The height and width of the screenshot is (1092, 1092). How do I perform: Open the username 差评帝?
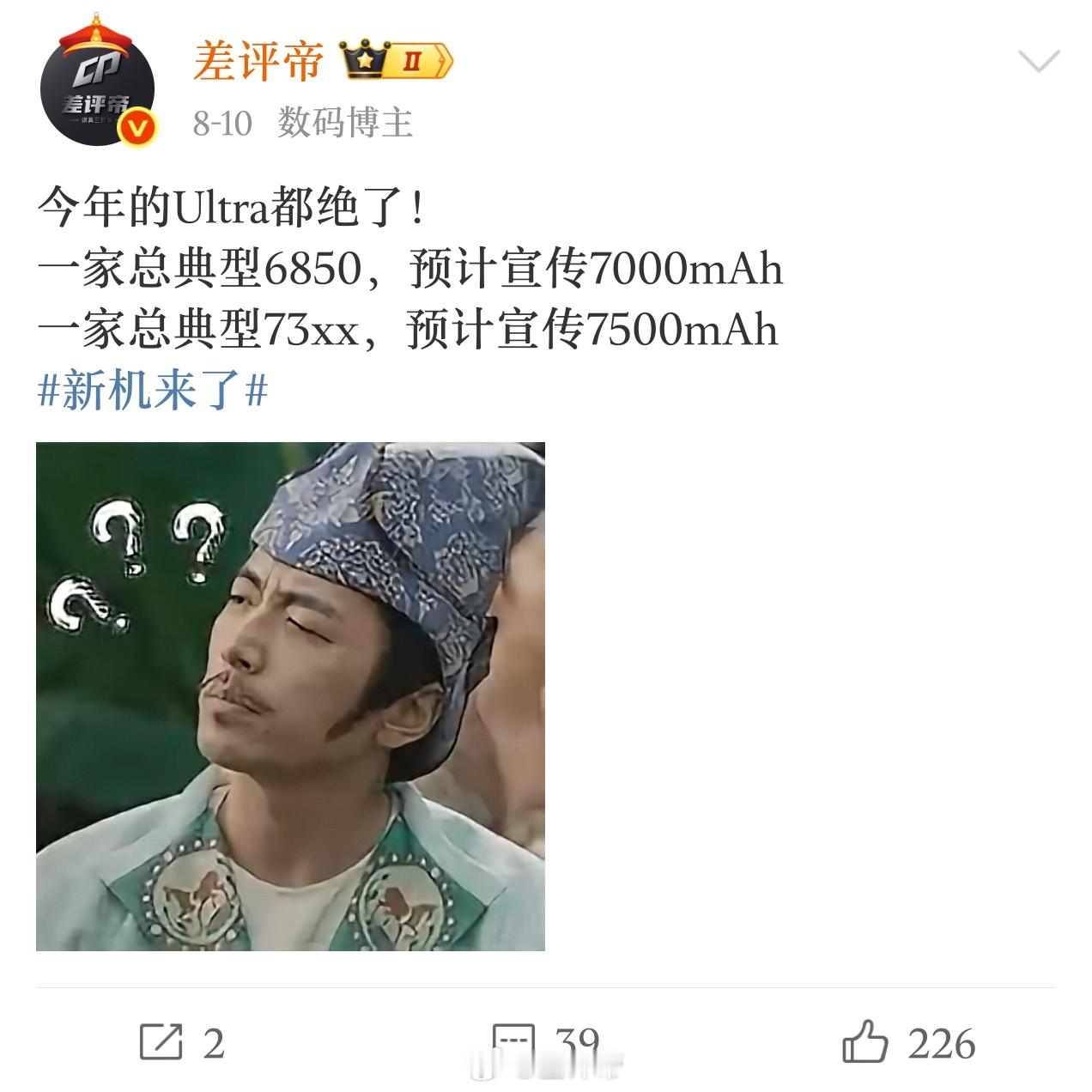point(258,62)
